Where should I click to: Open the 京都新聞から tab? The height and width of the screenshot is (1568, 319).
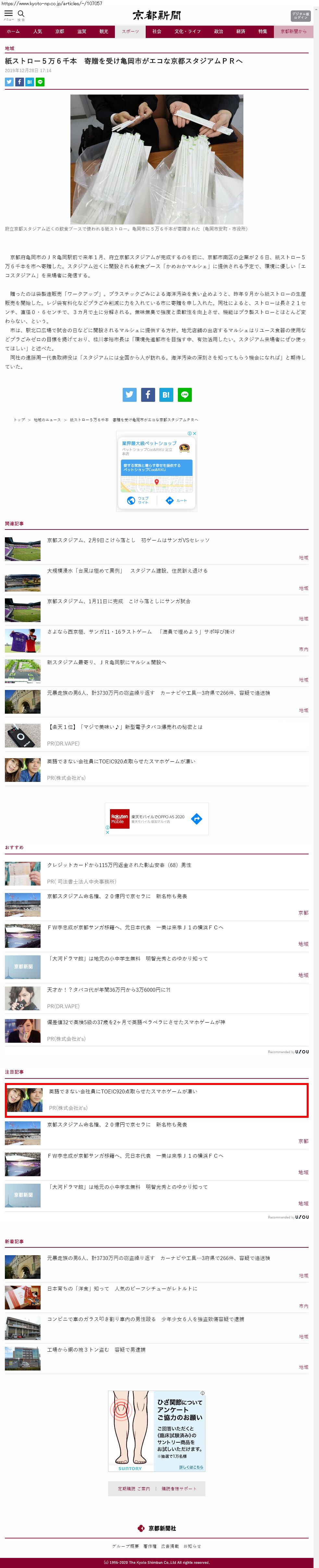[x=293, y=32]
